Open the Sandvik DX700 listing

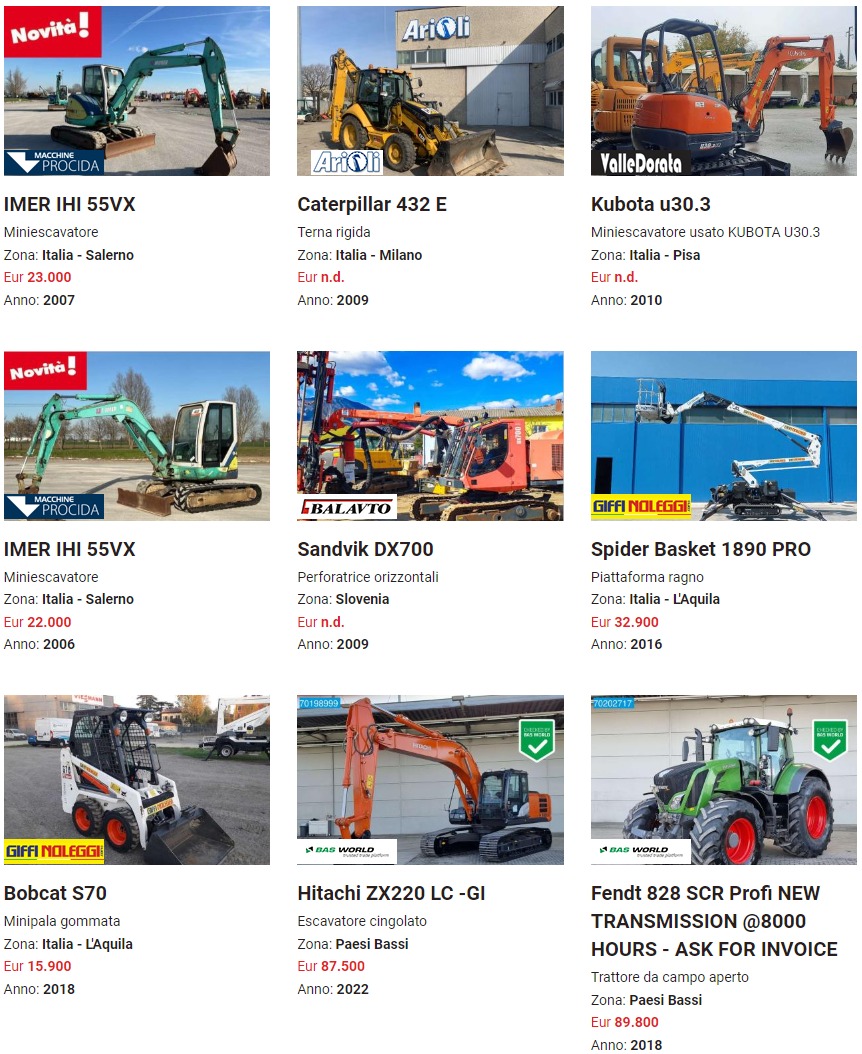[x=365, y=549]
